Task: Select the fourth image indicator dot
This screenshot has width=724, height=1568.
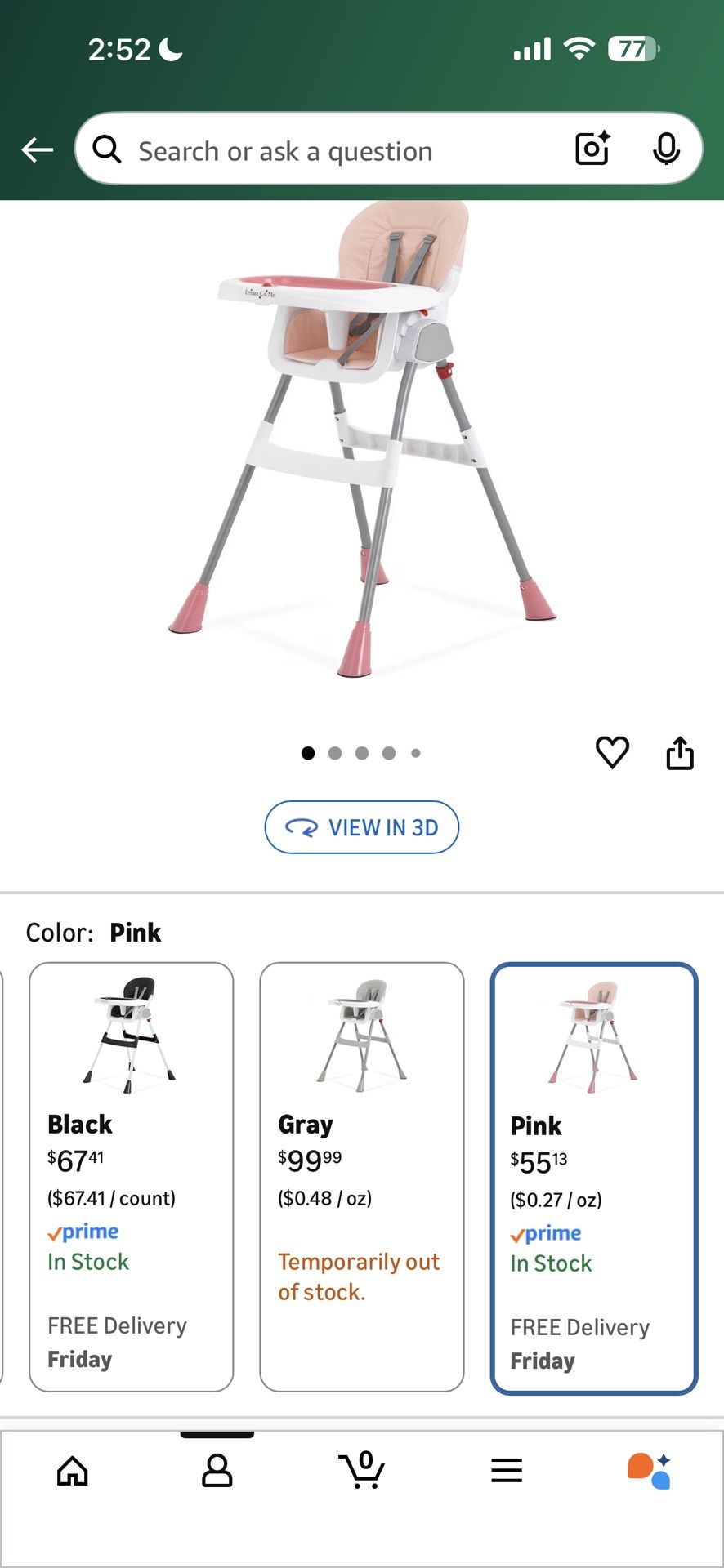Action: 389,753
